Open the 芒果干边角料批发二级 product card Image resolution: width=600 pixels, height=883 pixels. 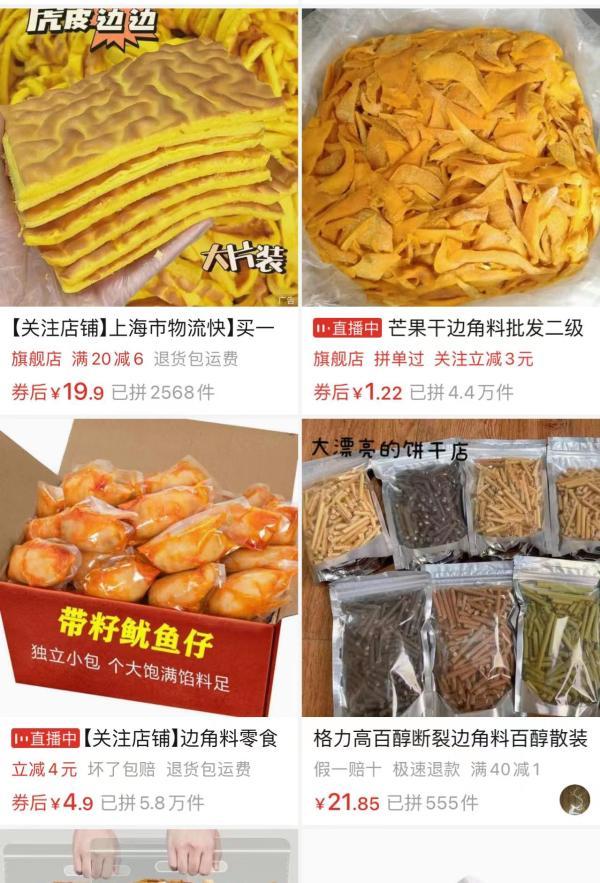(450, 160)
